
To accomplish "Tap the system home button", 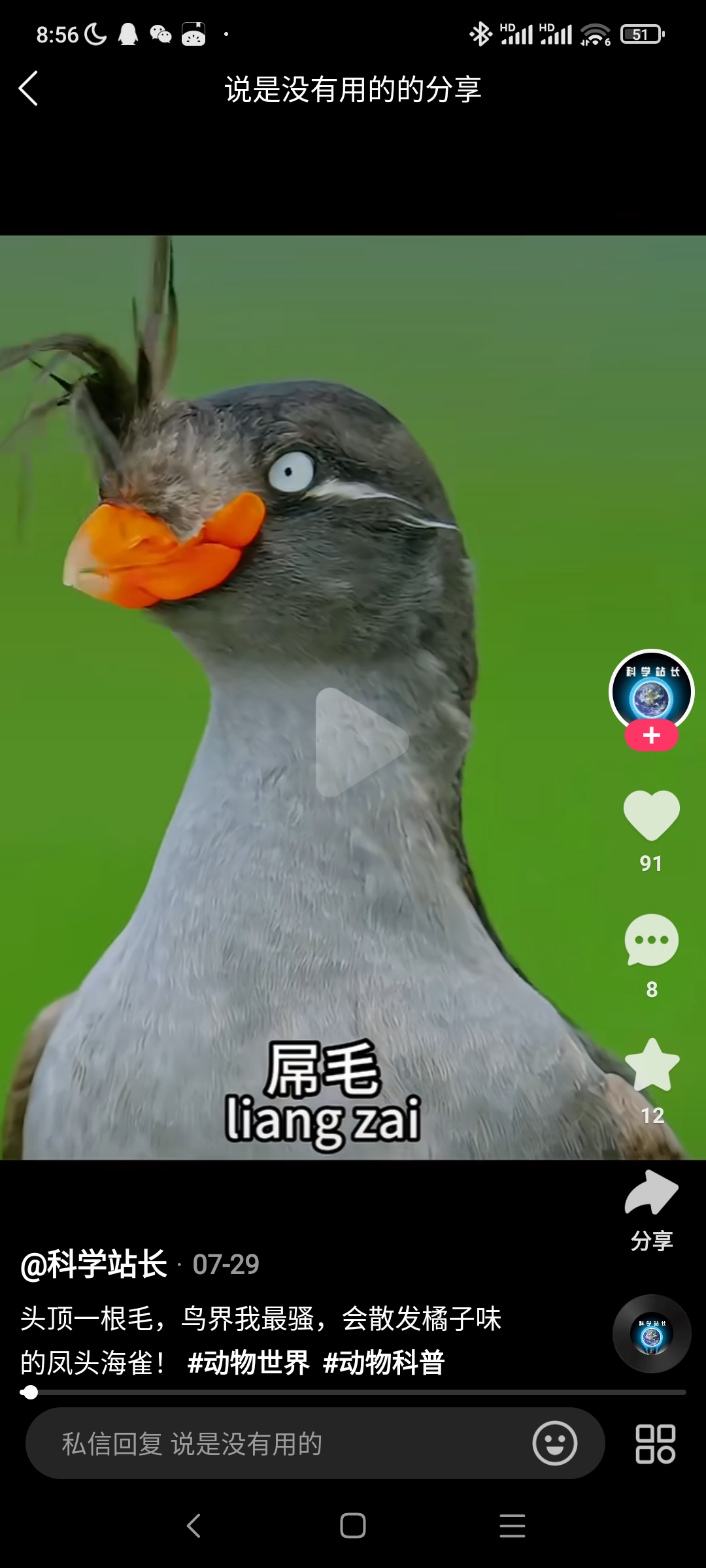I will coord(353,1526).
